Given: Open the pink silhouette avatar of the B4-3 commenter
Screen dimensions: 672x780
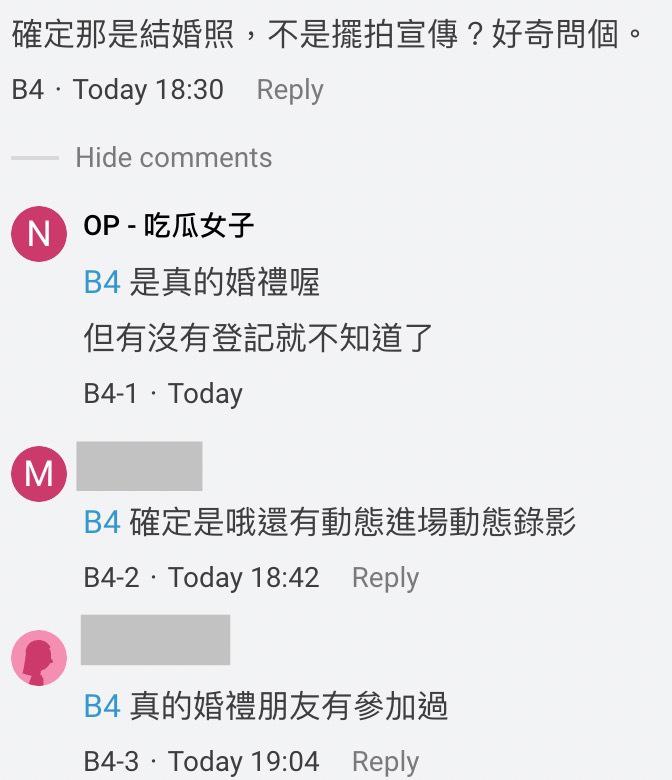Looking at the screenshot, I should (38, 658).
